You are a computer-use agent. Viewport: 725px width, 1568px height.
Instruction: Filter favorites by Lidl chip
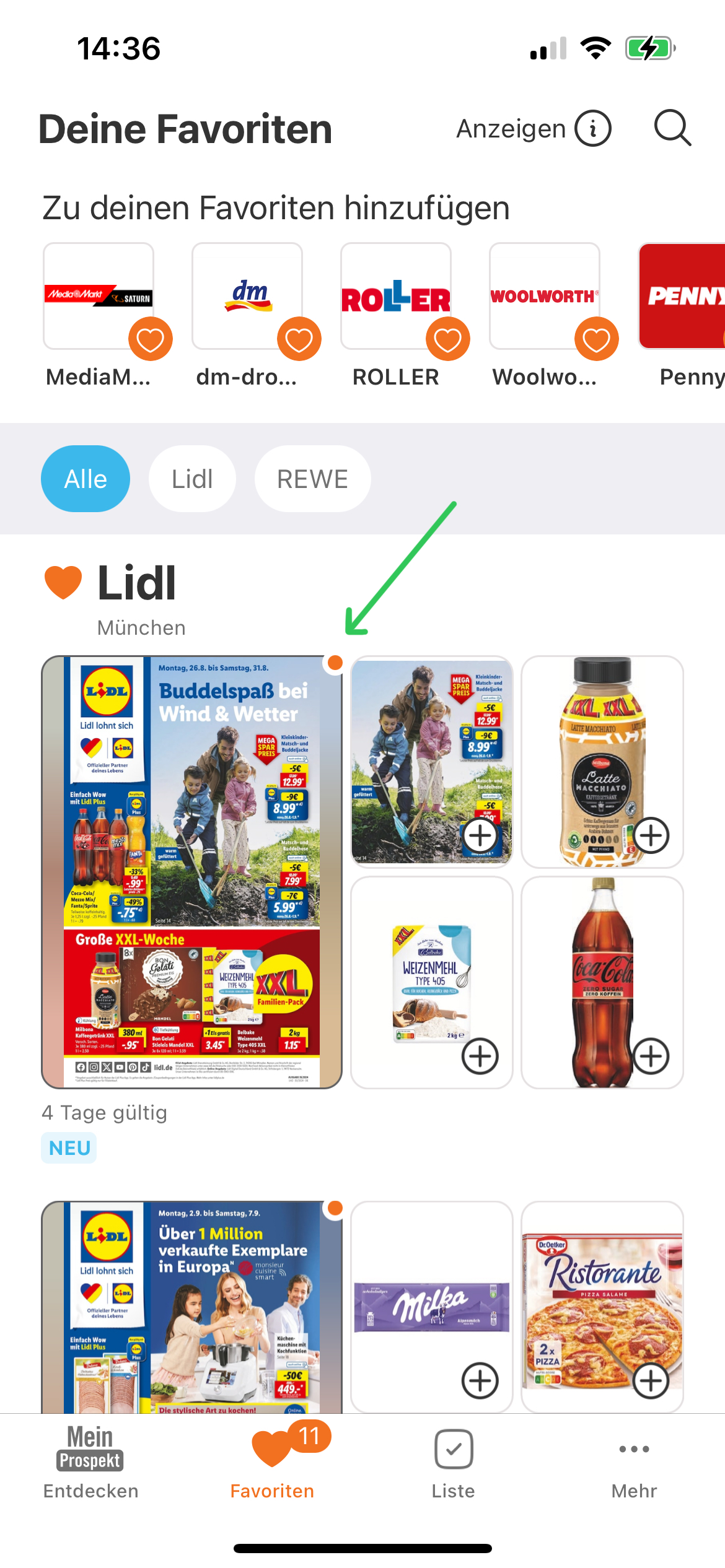tap(192, 479)
